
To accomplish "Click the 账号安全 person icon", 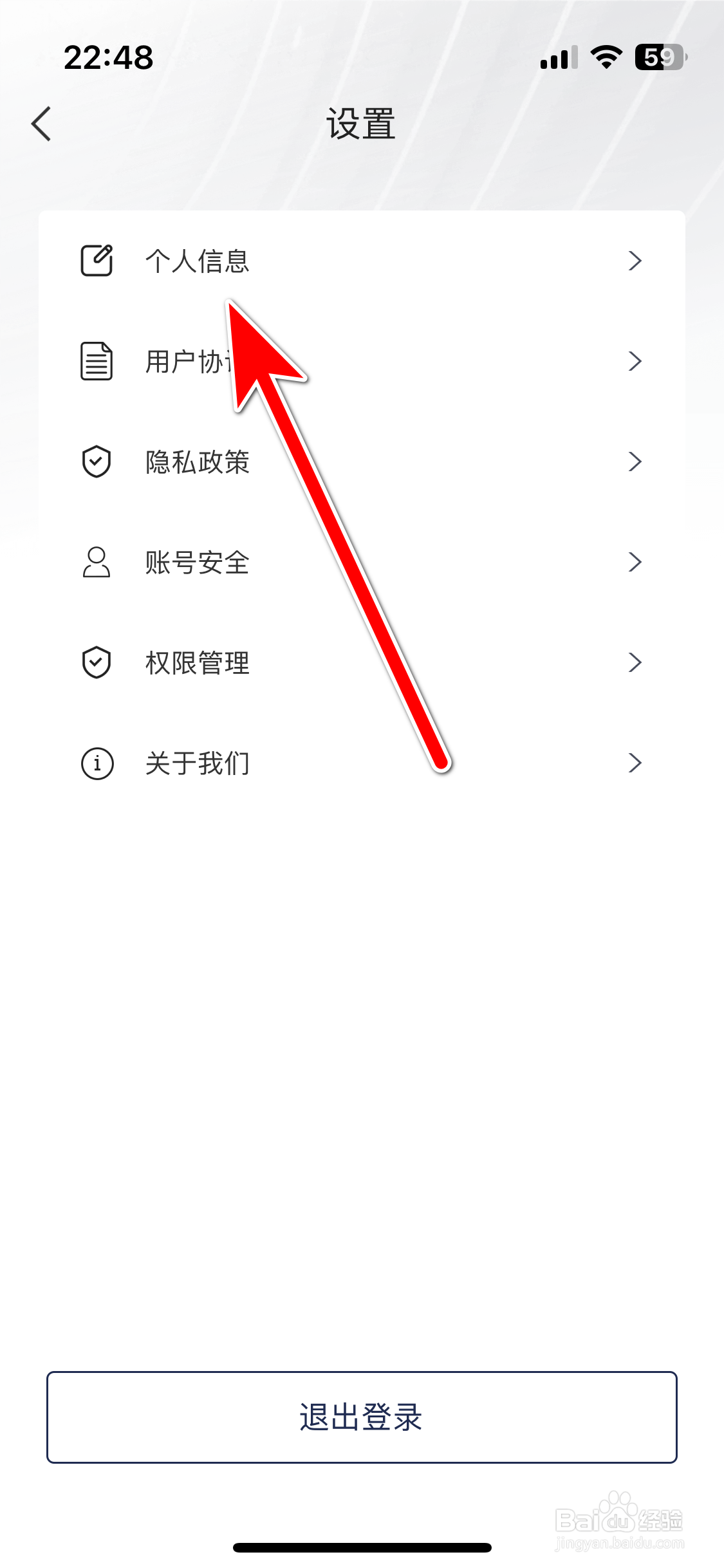I will 95,562.
